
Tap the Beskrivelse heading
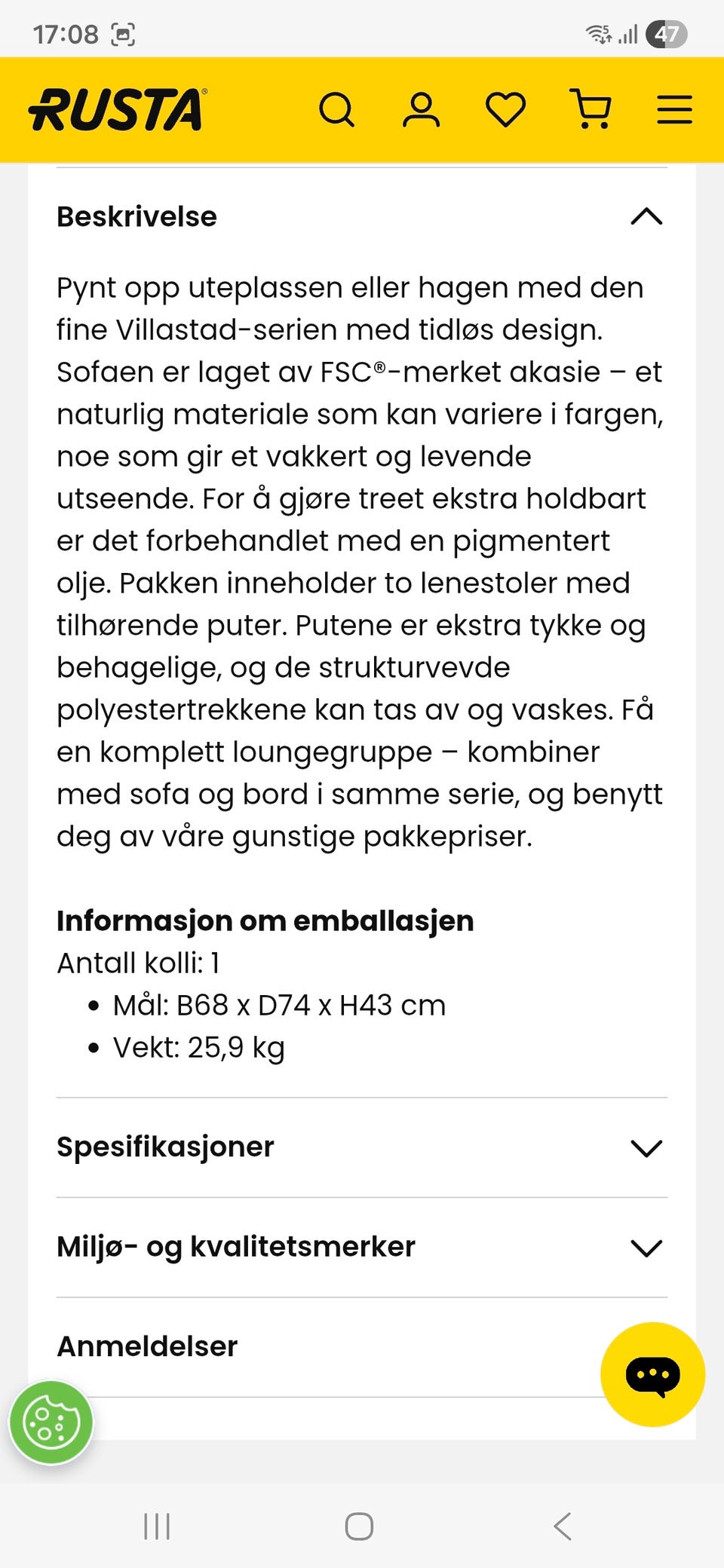137,217
